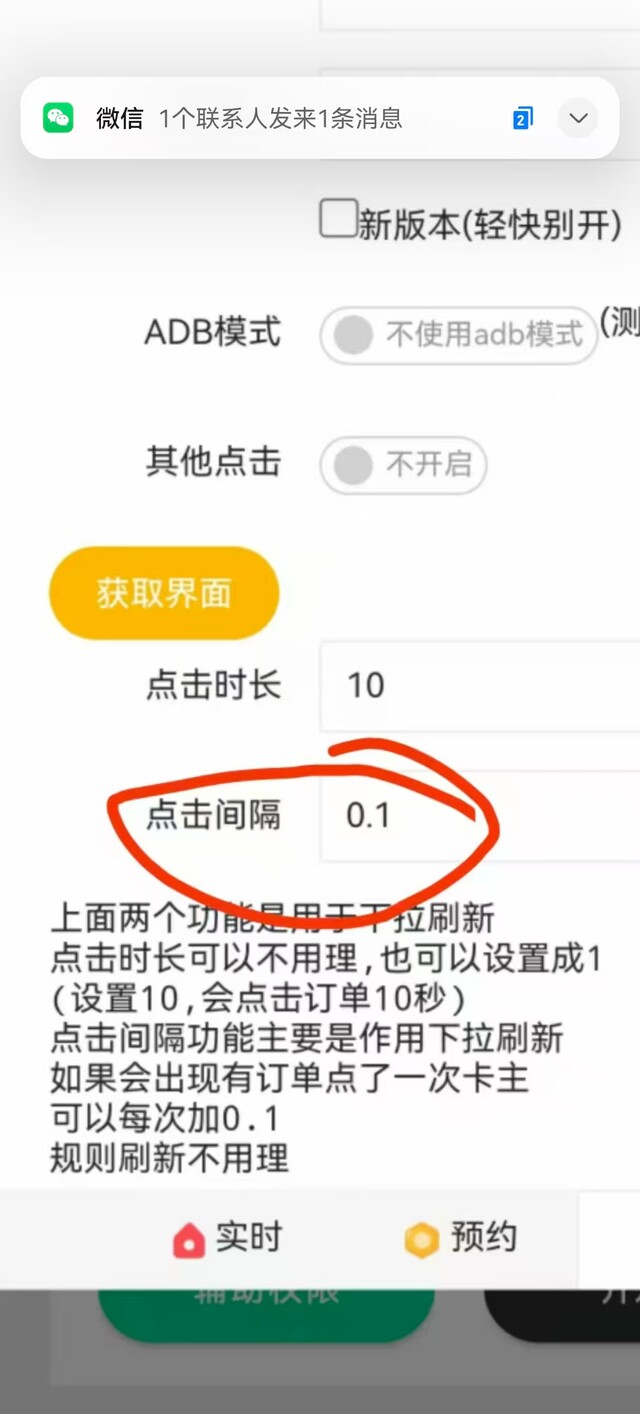Expand the 微信 notification with the chevron

tap(578, 118)
